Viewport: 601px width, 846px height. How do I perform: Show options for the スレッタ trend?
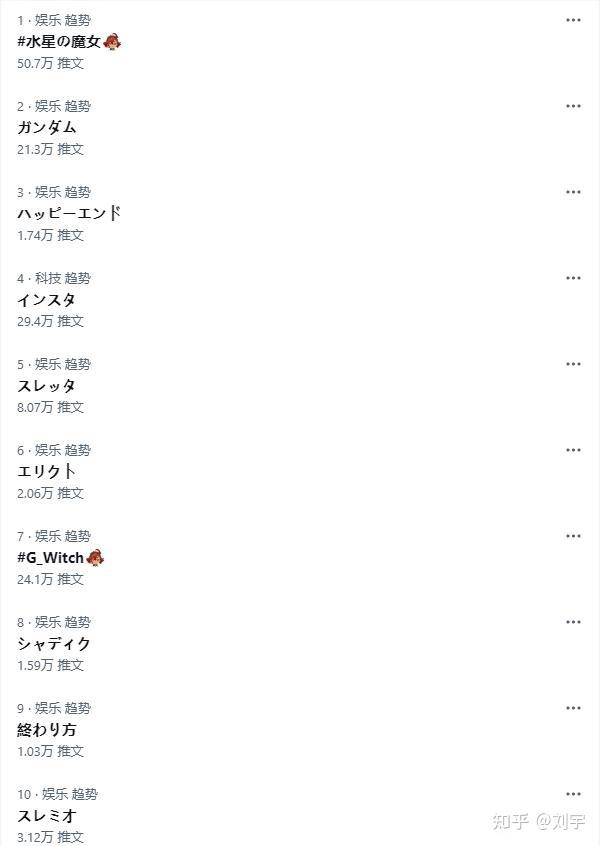coord(573,364)
